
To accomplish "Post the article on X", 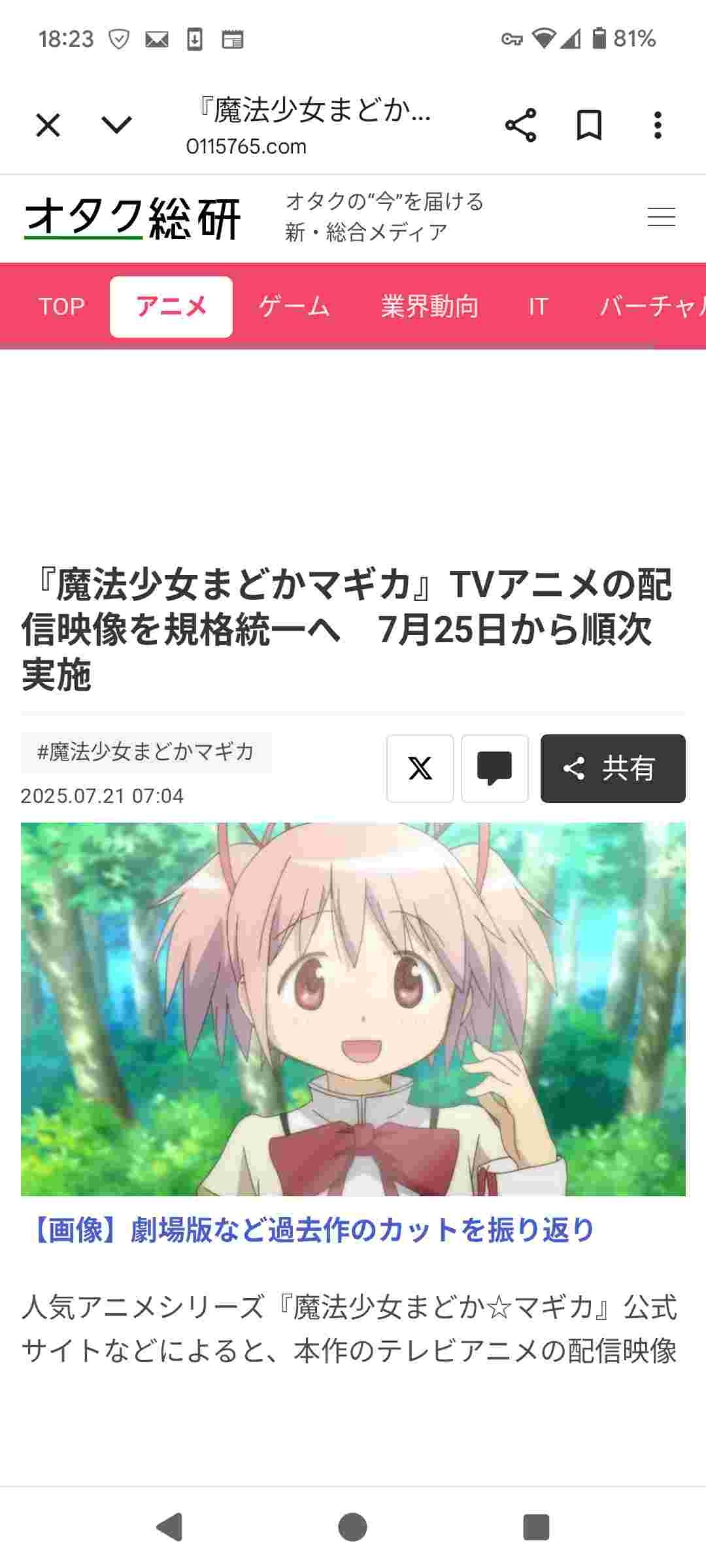I will pos(420,768).
